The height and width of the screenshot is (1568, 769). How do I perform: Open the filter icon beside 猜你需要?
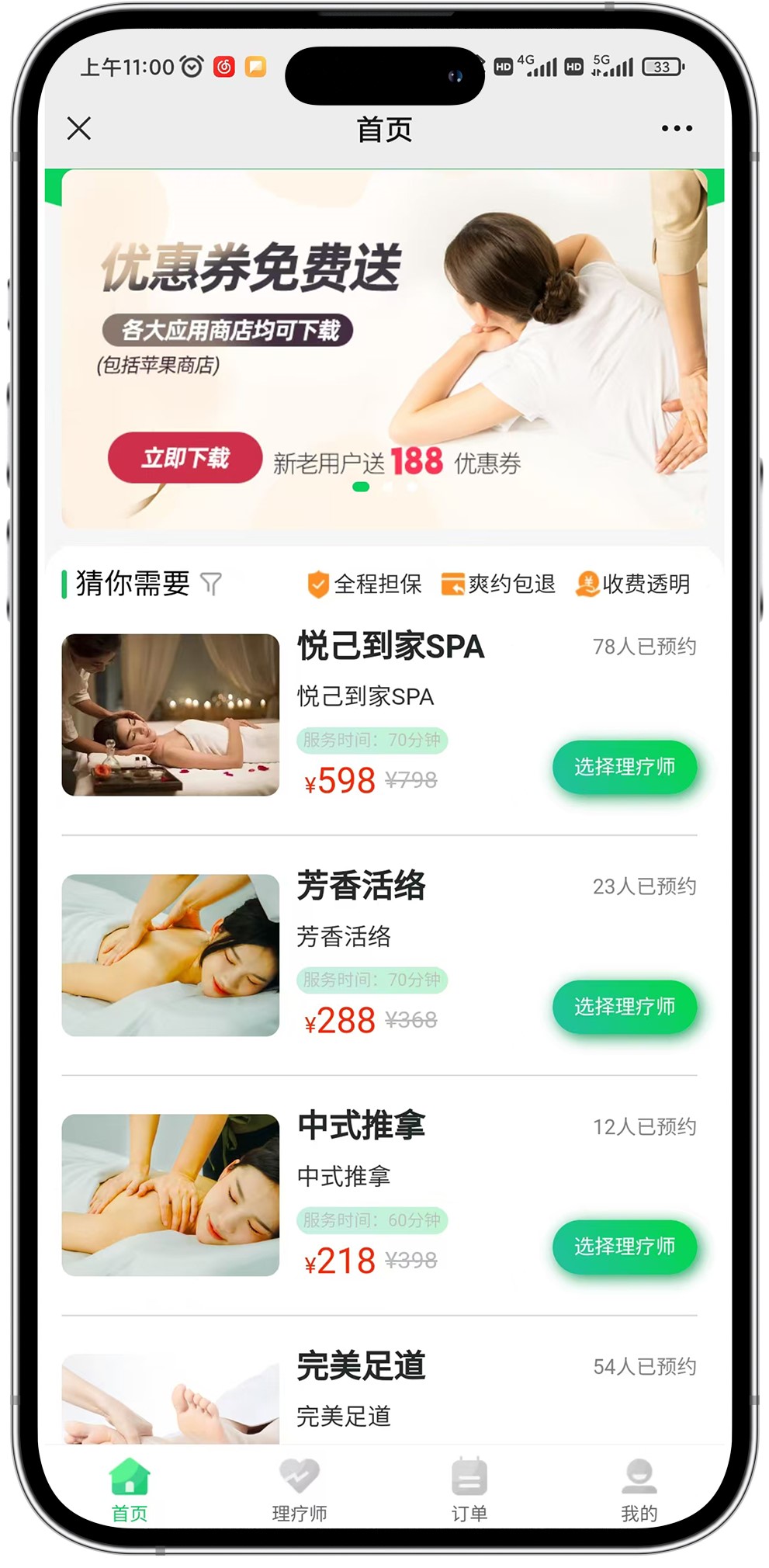[x=211, y=583]
